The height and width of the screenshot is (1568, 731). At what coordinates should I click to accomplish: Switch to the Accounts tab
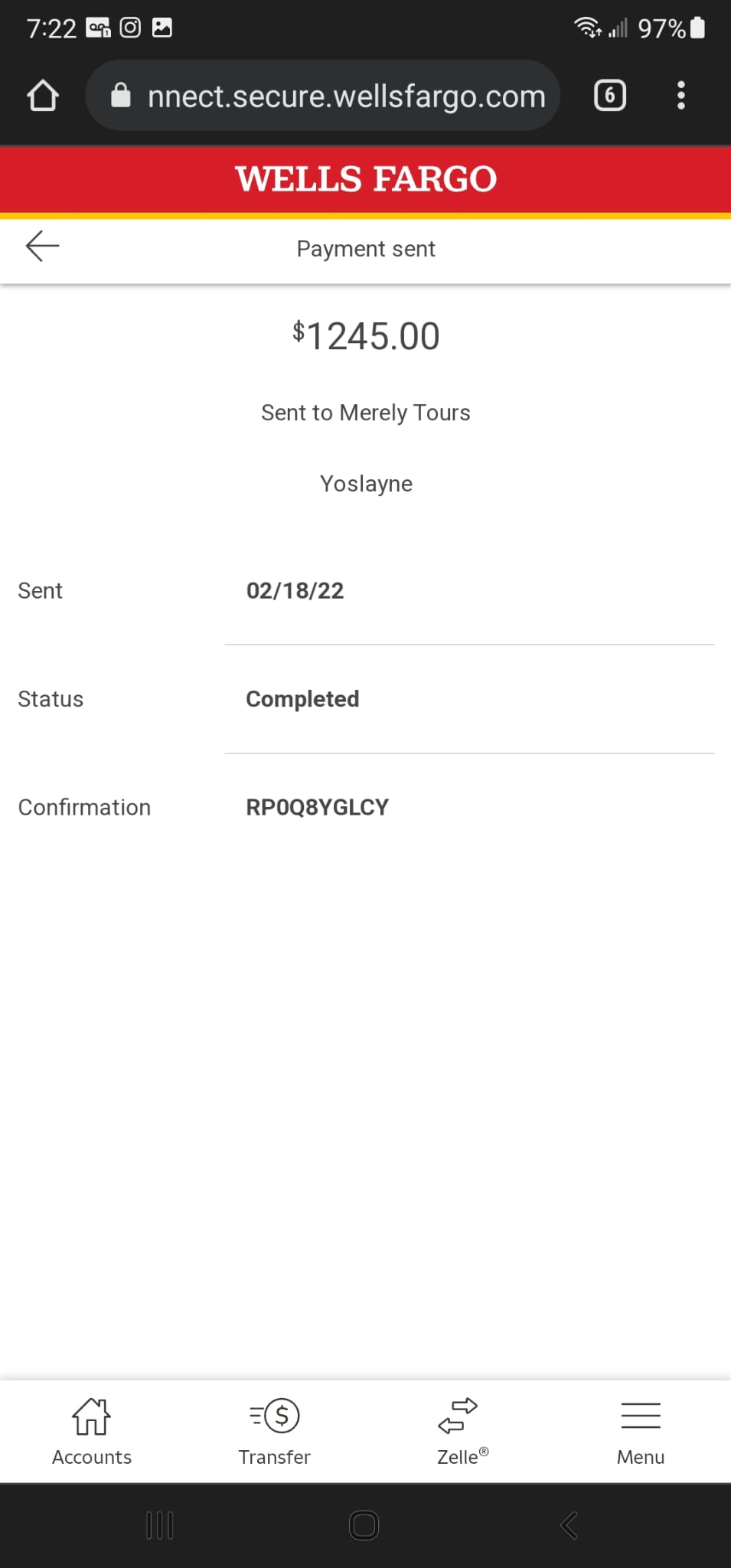[91, 1431]
